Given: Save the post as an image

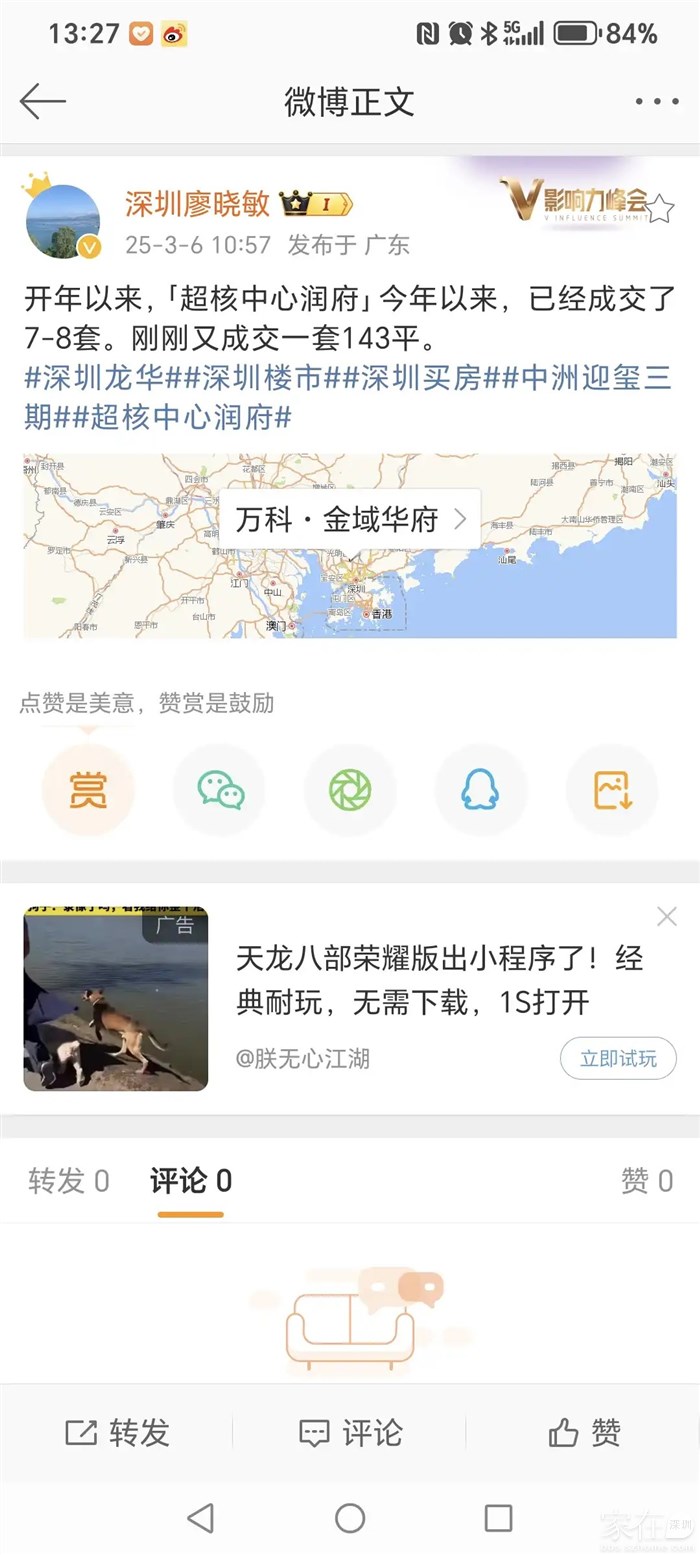Looking at the screenshot, I should pyautogui.click(x=612, y=790).
